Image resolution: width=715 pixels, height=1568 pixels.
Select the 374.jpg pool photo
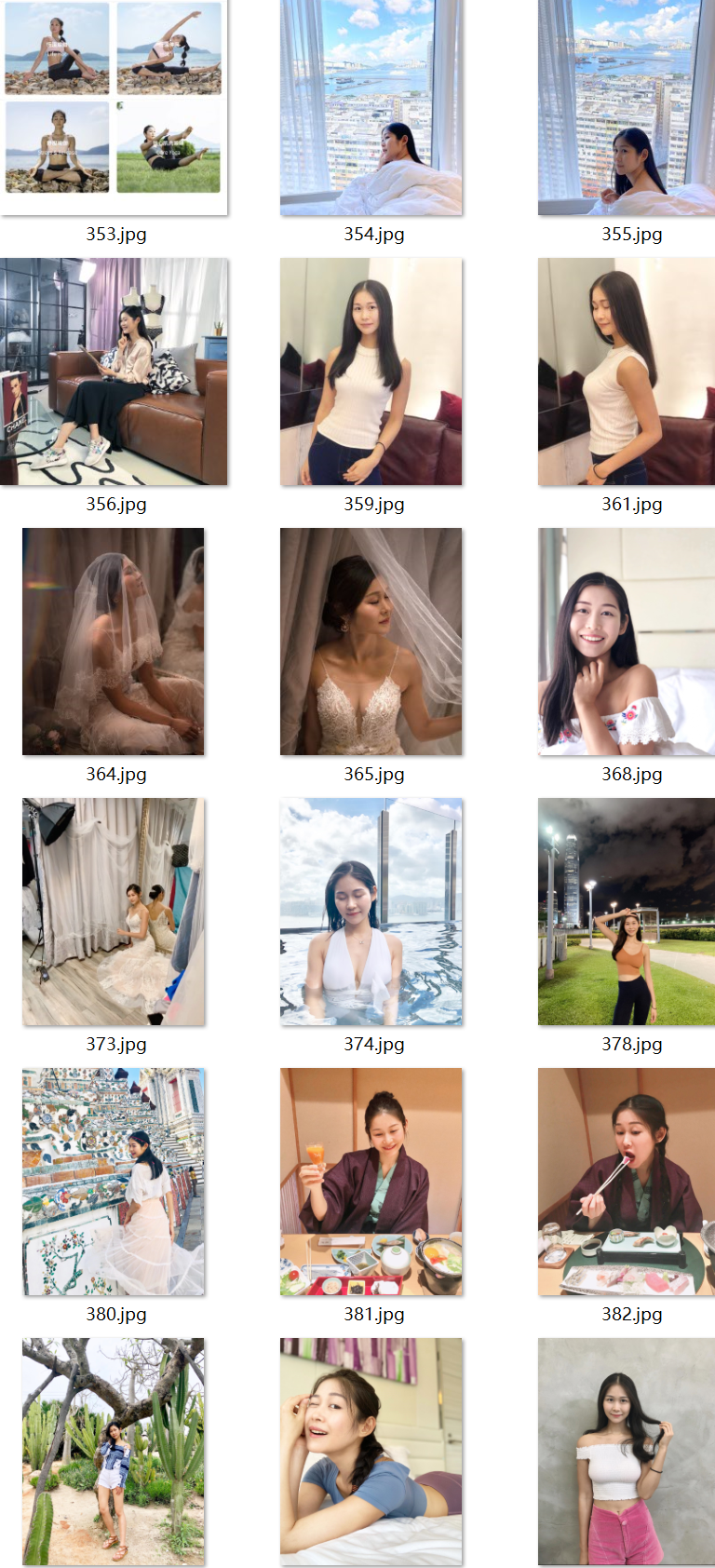tap(371, 912)
